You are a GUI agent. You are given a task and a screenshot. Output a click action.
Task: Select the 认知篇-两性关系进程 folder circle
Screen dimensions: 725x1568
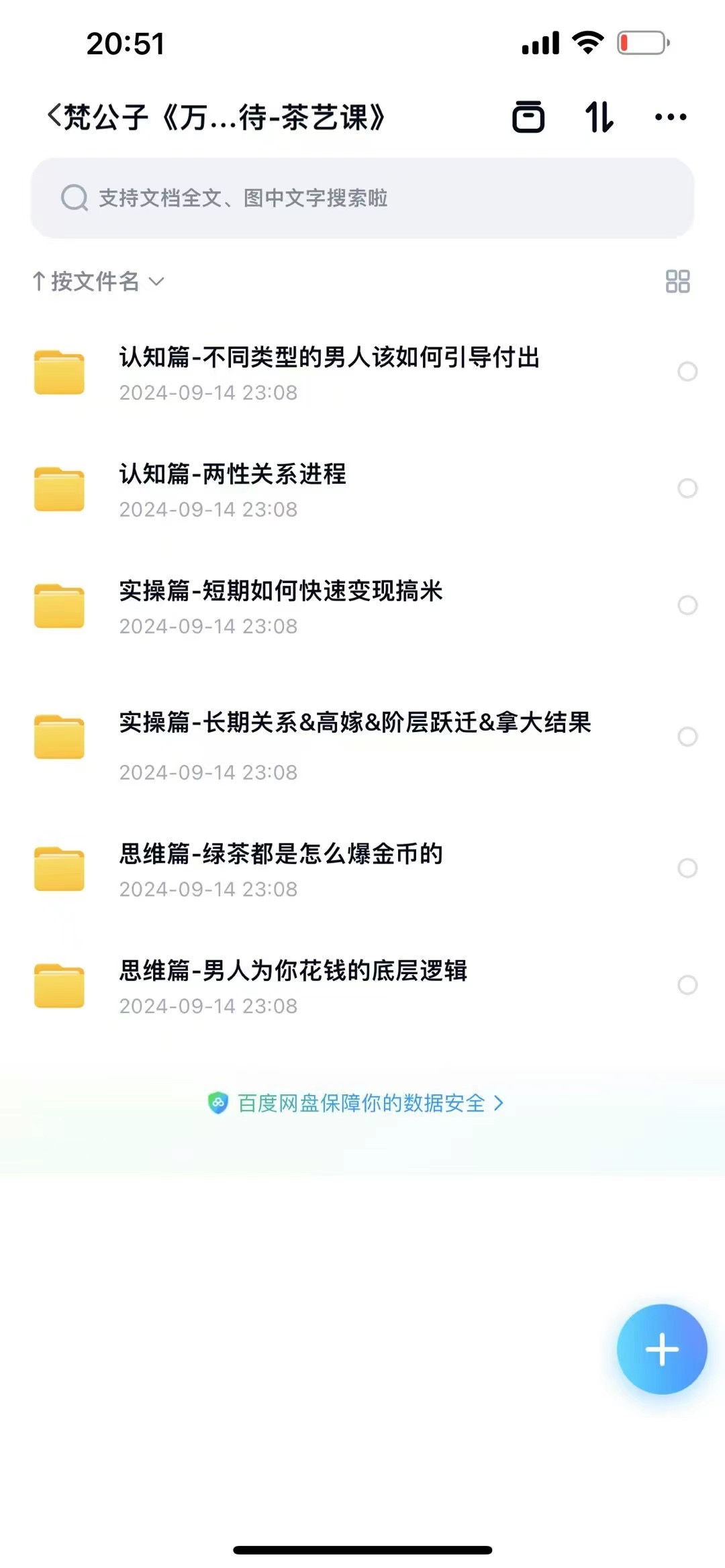687,488
